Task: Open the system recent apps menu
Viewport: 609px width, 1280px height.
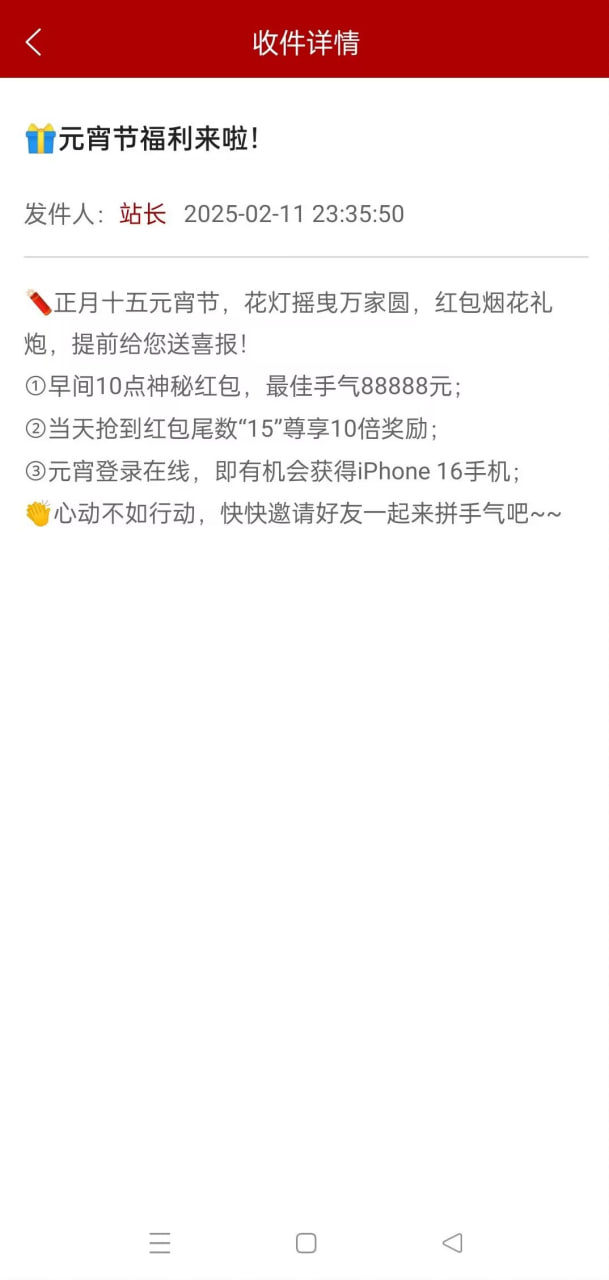Action: pyautogui.click(x=160, y=1243)
